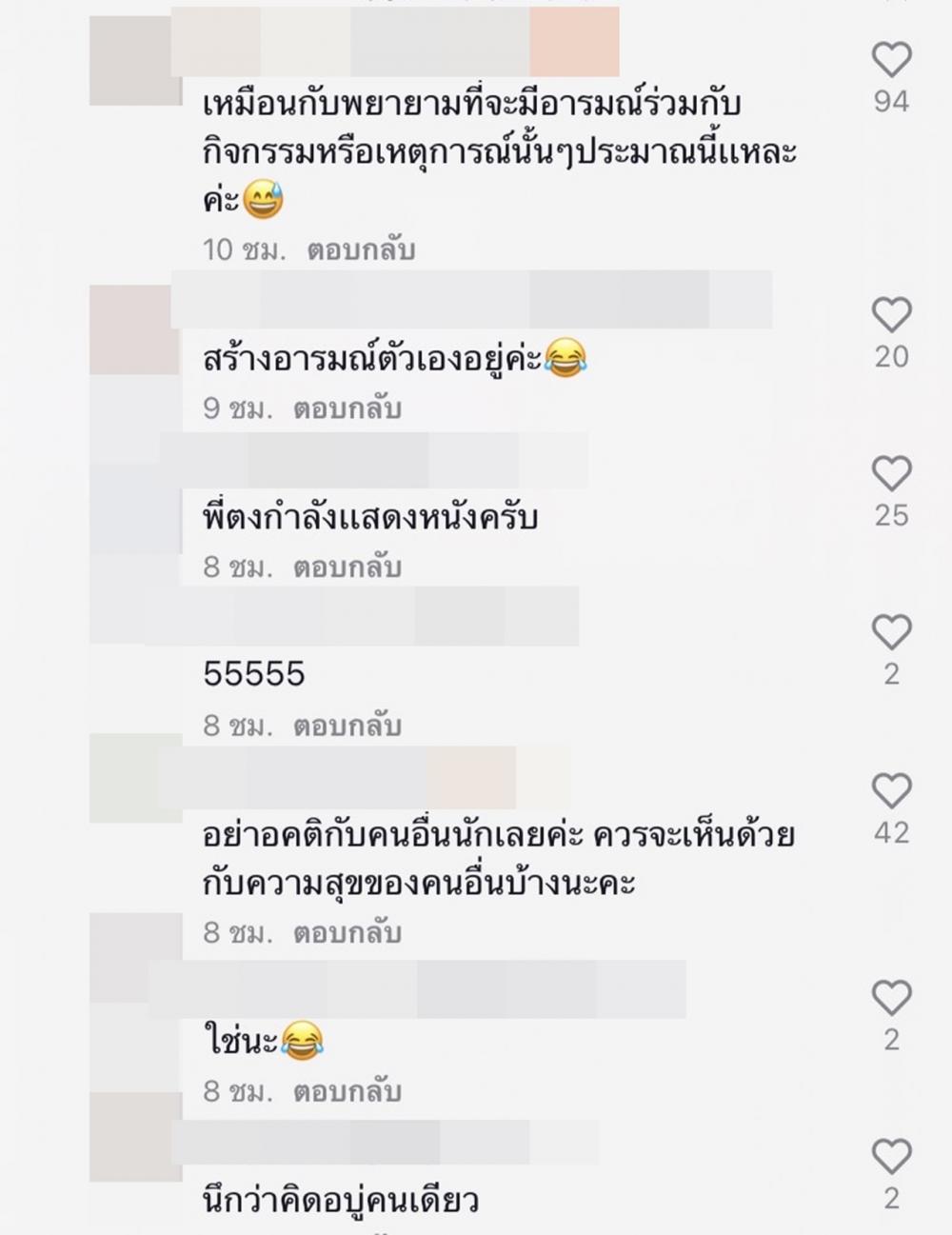This screenshot has width=952, height=1235.
Task: Like the comment with 94 likes
Action: point(891,60)
